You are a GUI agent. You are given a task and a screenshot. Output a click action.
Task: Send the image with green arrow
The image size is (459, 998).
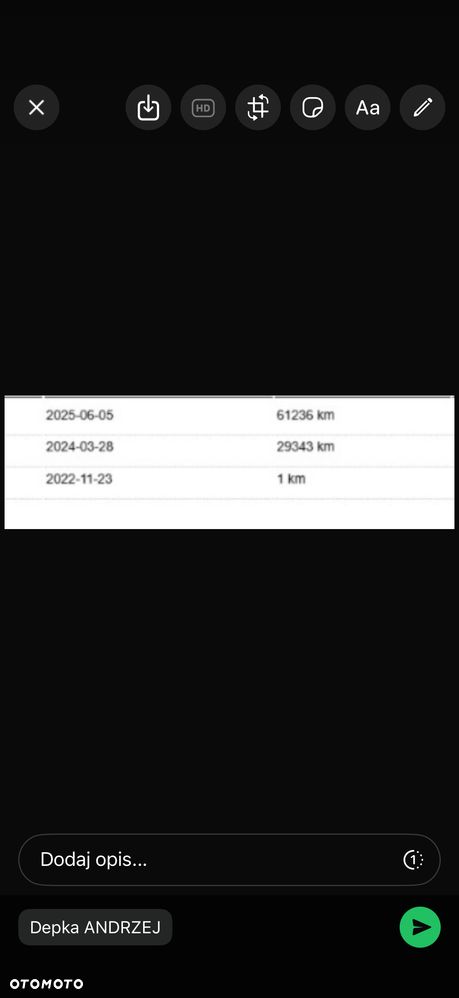pos(420,927)
